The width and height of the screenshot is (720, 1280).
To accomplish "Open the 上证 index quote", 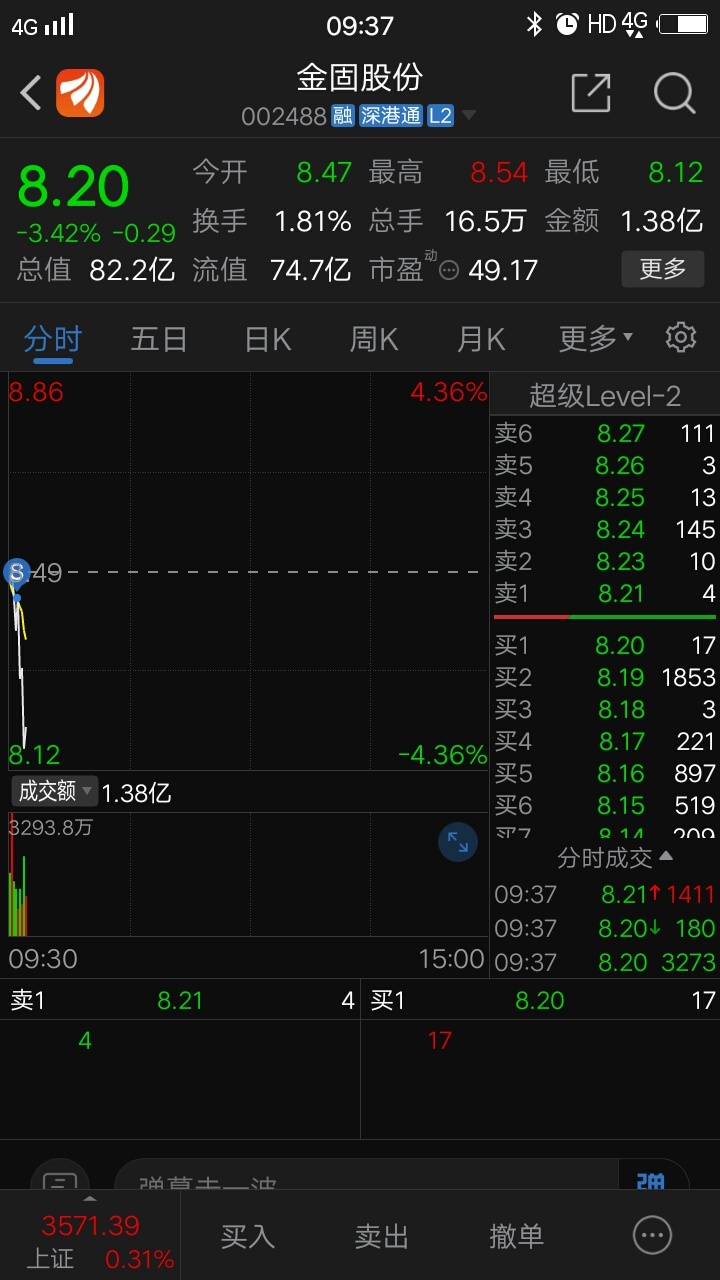I will coord(90,1240).
